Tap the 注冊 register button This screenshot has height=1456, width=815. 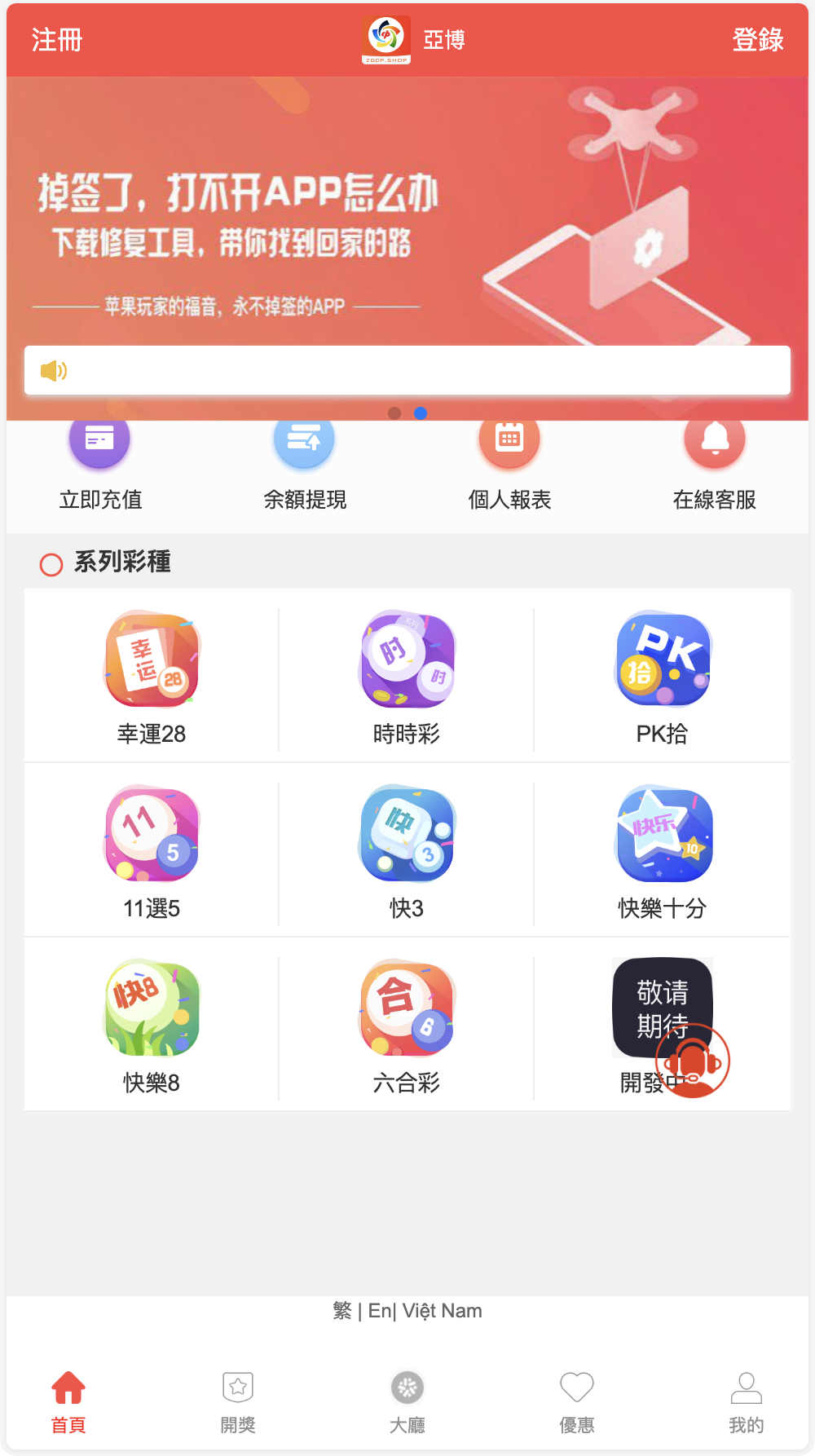point(55,39)
